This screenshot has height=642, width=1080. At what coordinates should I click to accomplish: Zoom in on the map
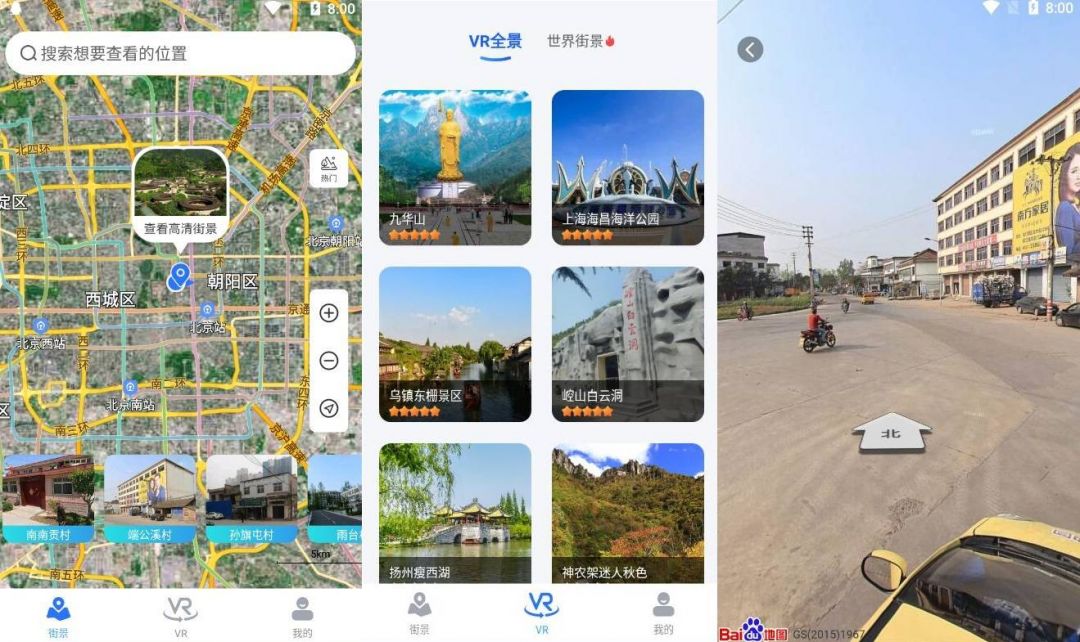[328, 313]
